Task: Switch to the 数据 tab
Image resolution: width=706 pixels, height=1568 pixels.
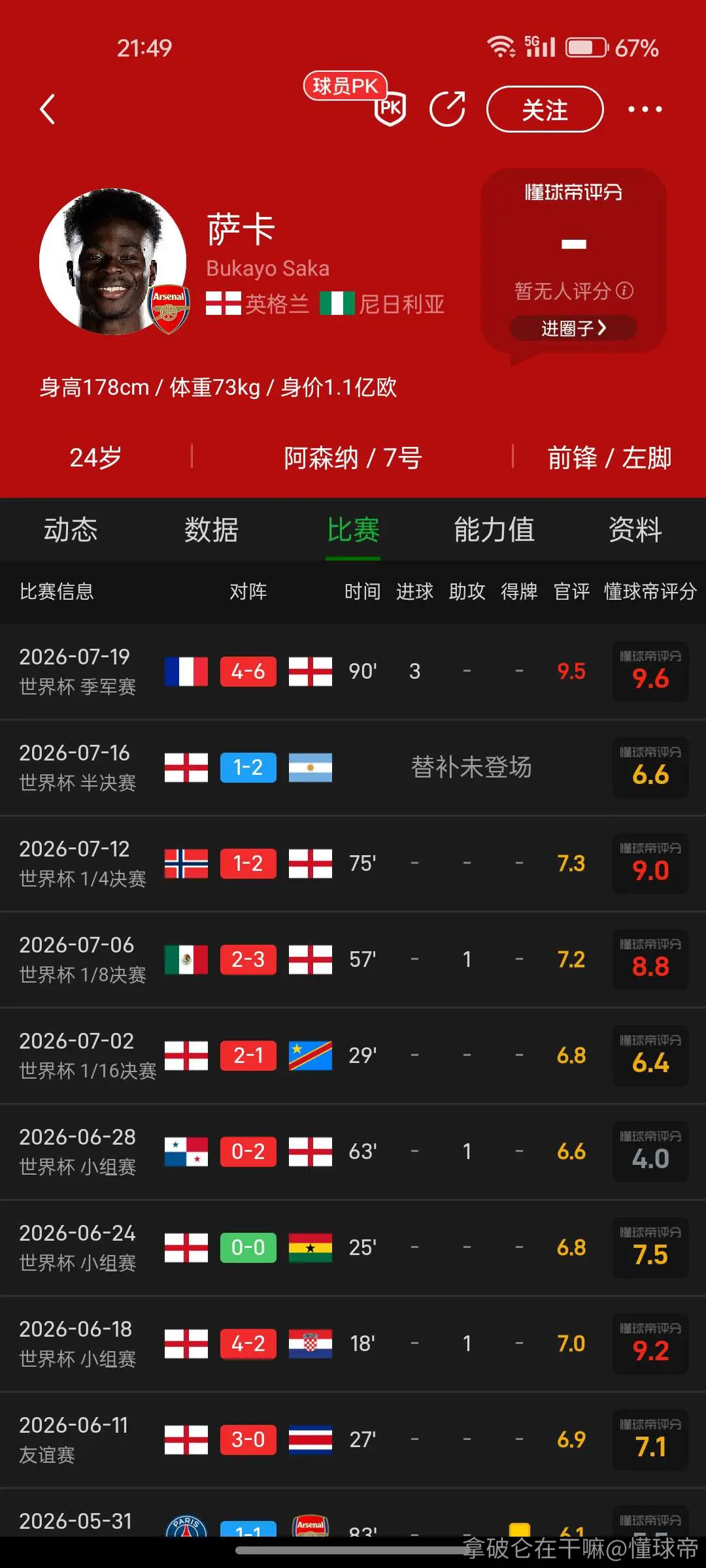Action: tap(212, 529)
